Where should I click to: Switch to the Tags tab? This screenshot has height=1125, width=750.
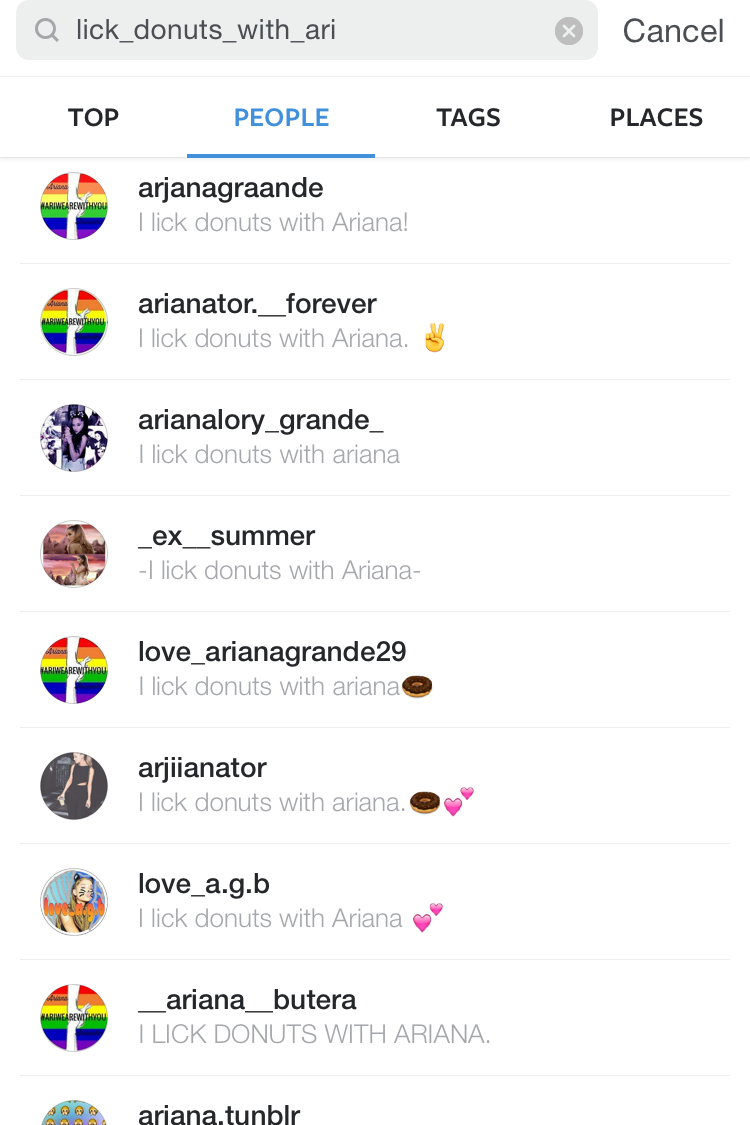(x=468, y=118)
